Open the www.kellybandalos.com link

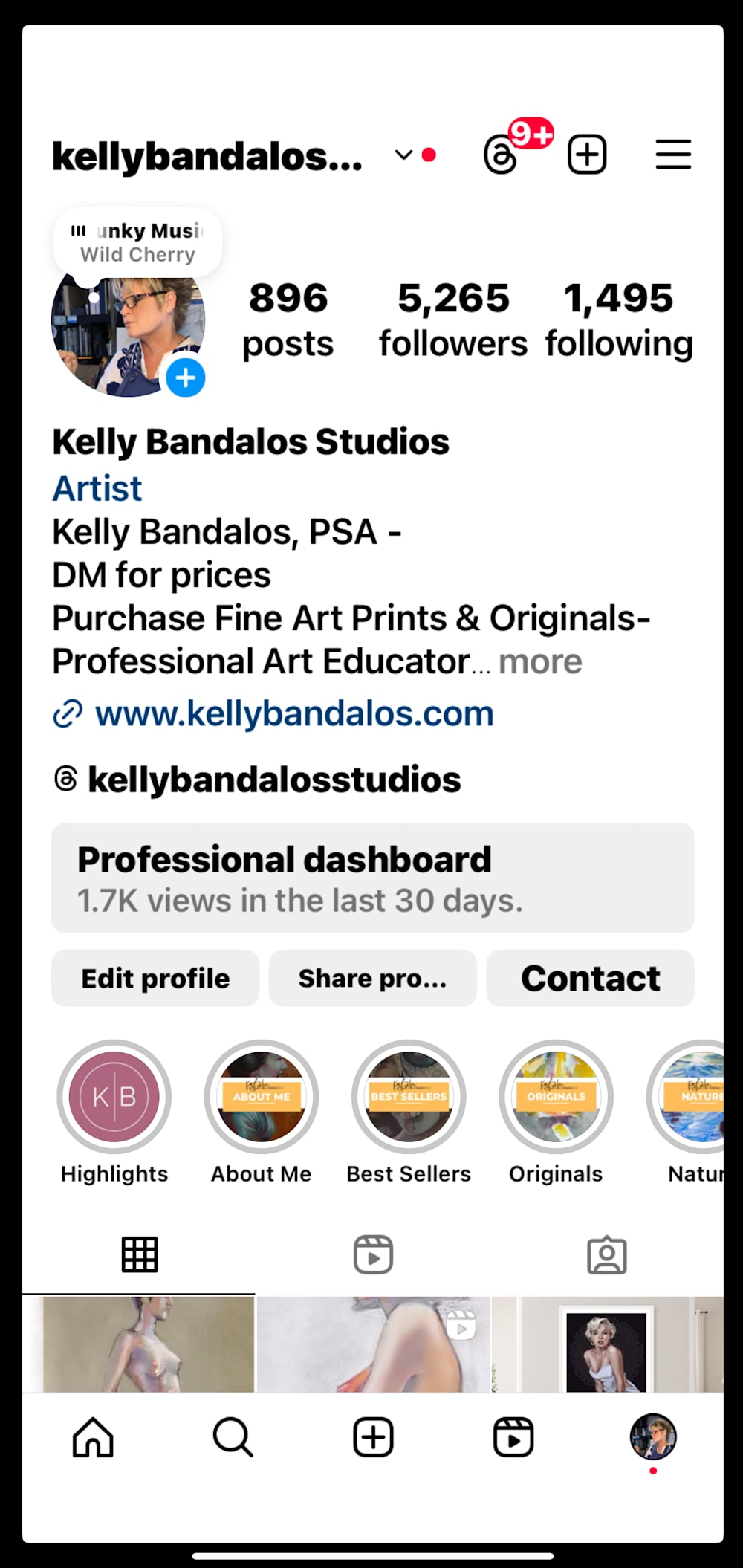(294, 713)
